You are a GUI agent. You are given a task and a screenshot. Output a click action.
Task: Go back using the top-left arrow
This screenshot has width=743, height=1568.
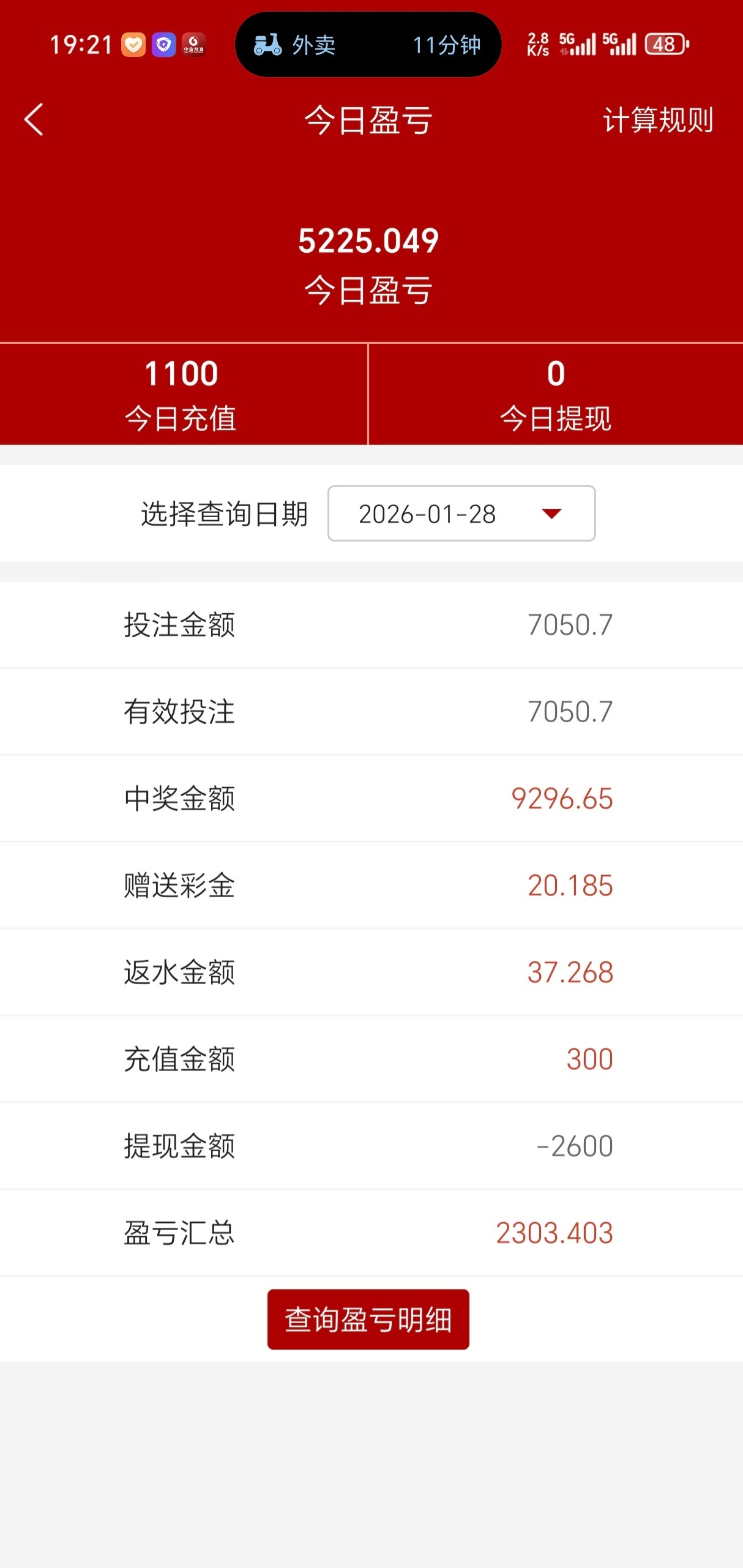coord(34,119)
